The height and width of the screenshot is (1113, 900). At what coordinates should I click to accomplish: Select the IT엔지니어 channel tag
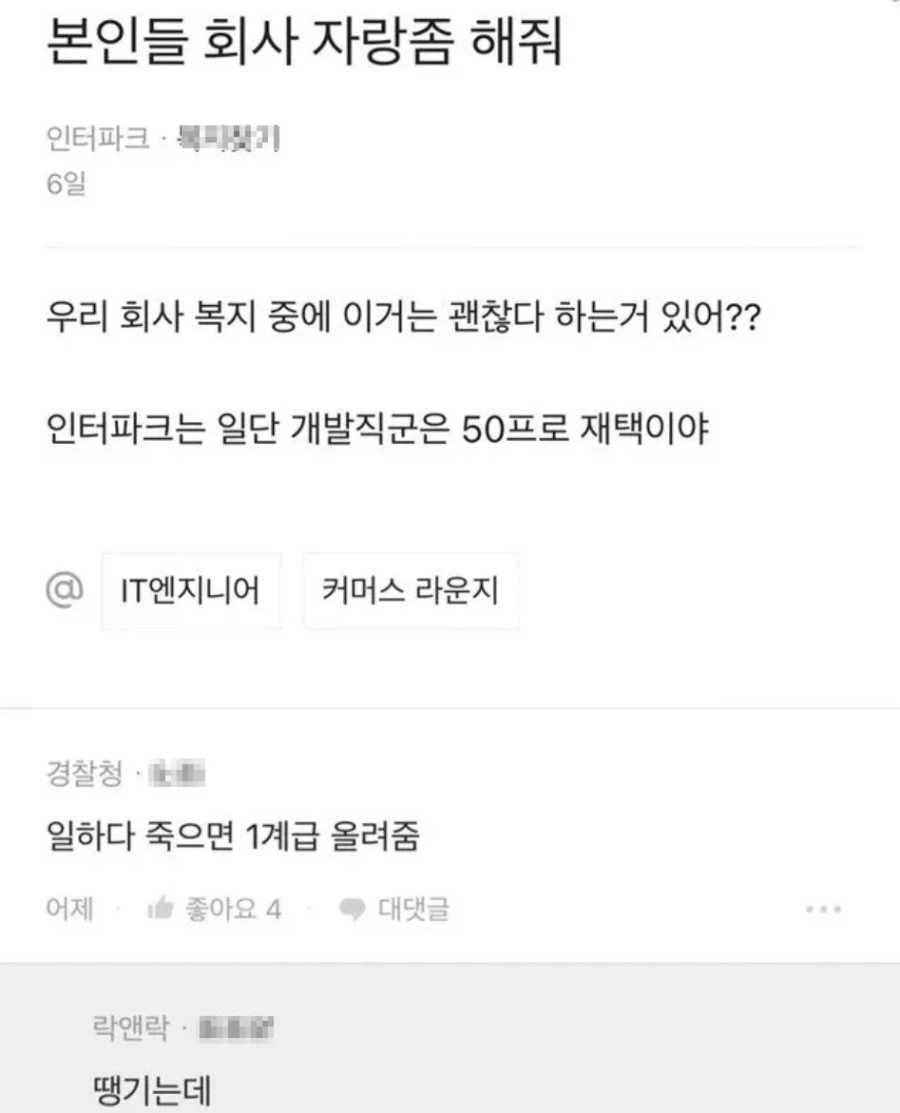[x=190, y=590]
